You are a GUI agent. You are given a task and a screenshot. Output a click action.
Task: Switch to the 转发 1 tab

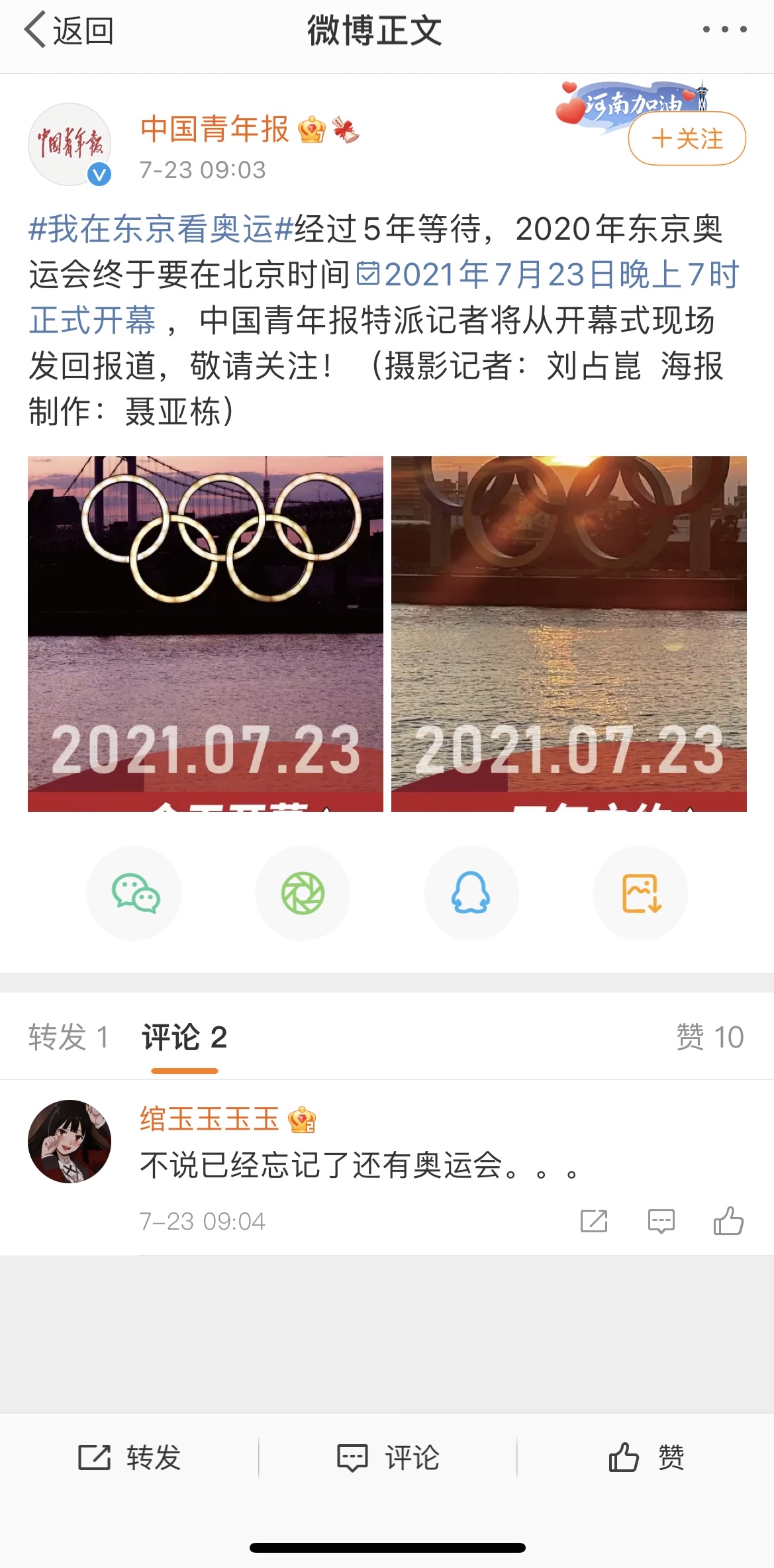tap(68, 1037)
